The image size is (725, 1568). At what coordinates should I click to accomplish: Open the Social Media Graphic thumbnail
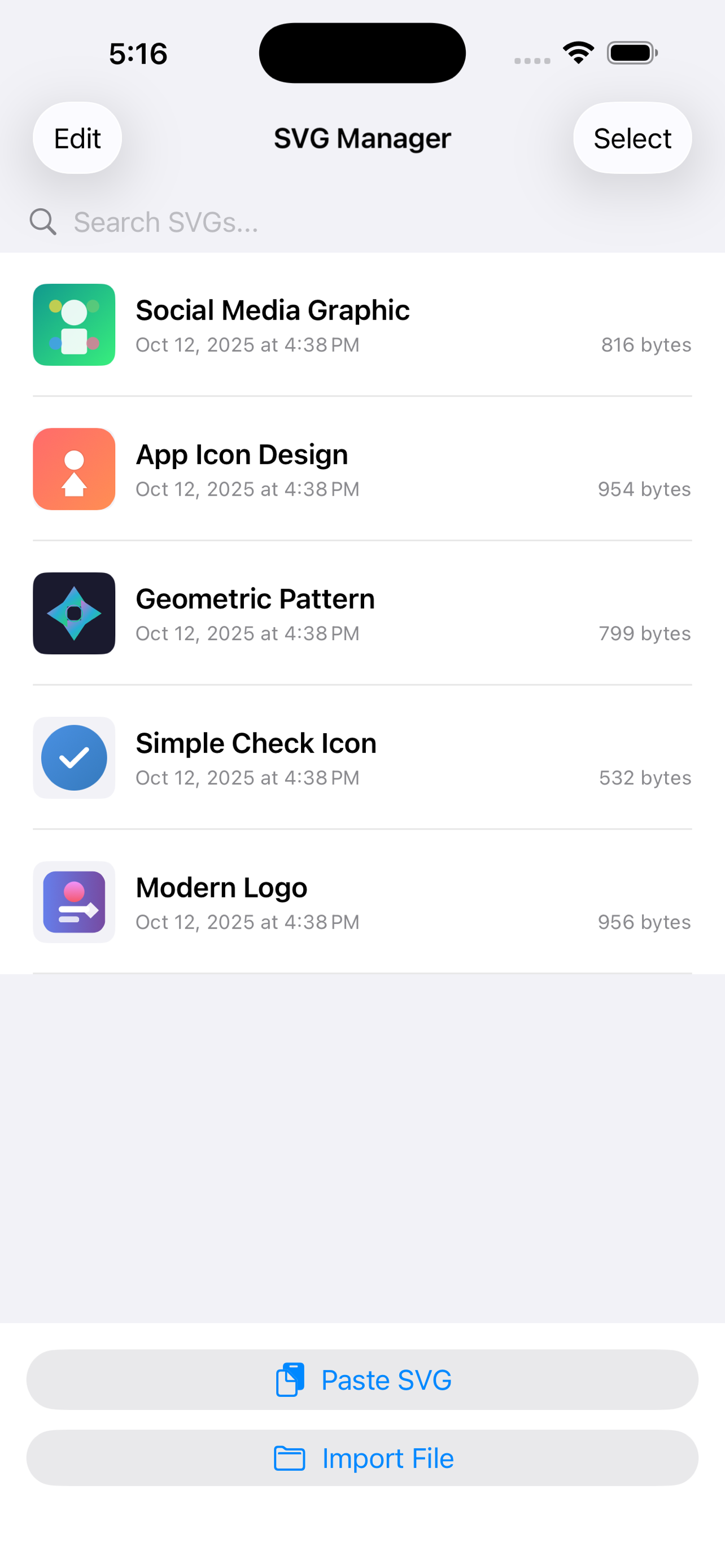coord(73,325)
